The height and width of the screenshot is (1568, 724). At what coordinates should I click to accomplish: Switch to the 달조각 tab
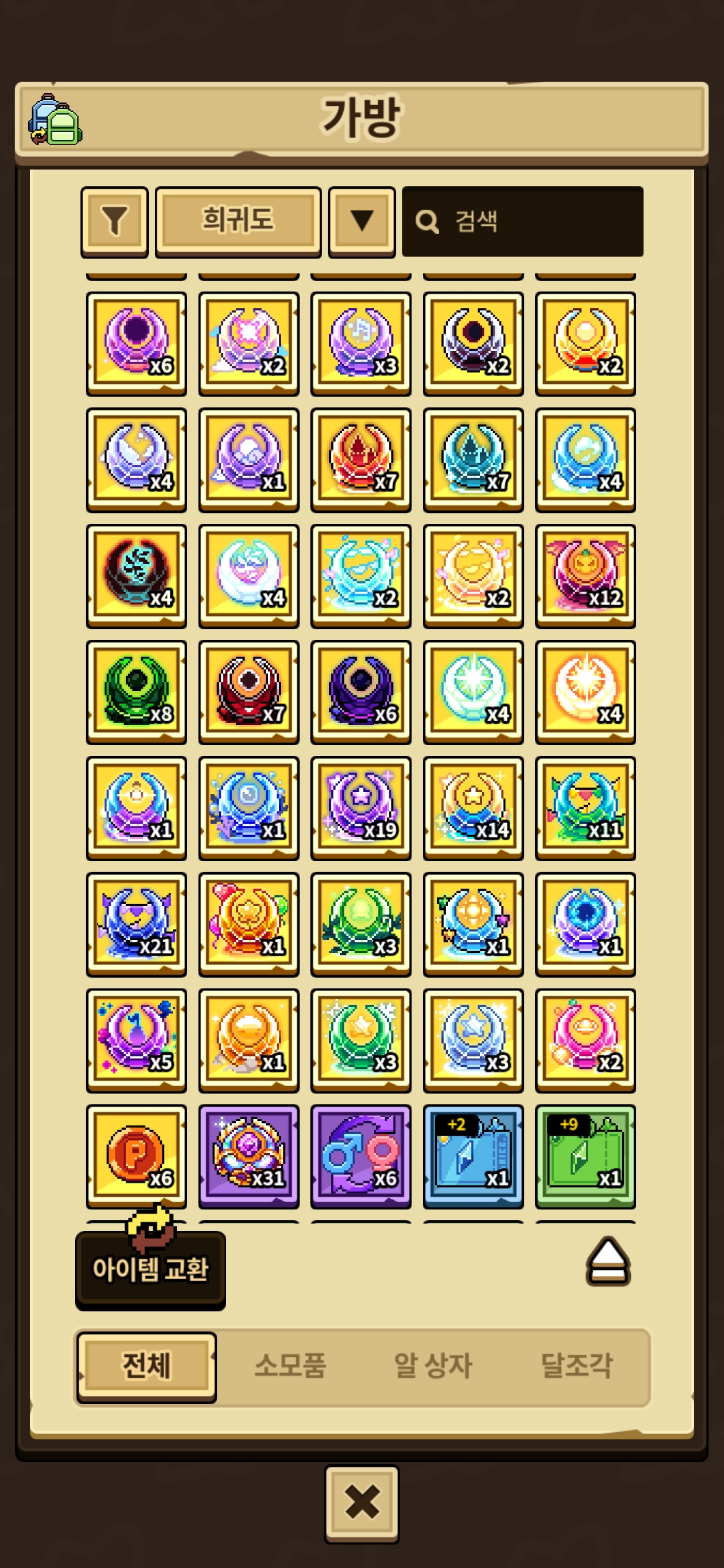(577, 1365)
